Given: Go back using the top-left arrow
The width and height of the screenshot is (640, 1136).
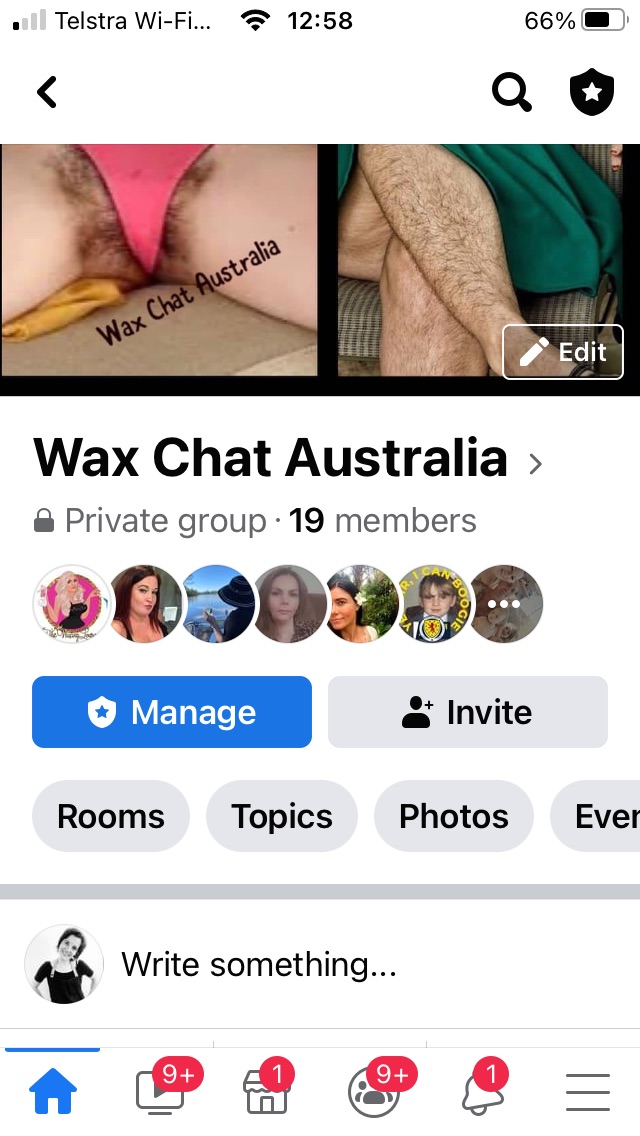Looking at the screenshot, I should [x=47, y=93].
